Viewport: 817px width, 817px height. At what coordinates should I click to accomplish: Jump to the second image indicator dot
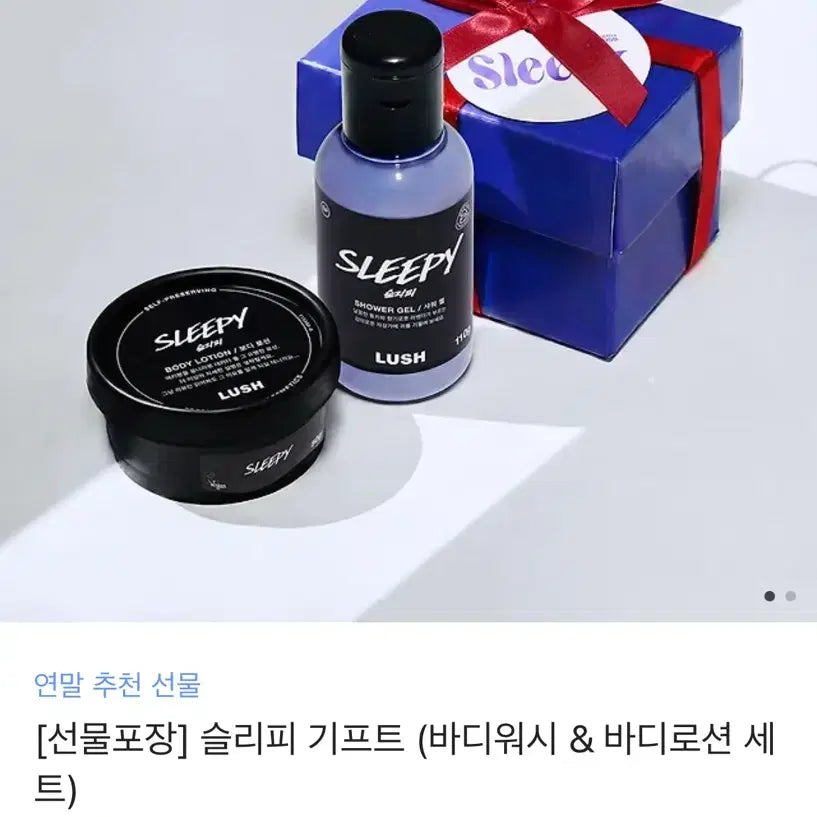(x=790, y=596)
